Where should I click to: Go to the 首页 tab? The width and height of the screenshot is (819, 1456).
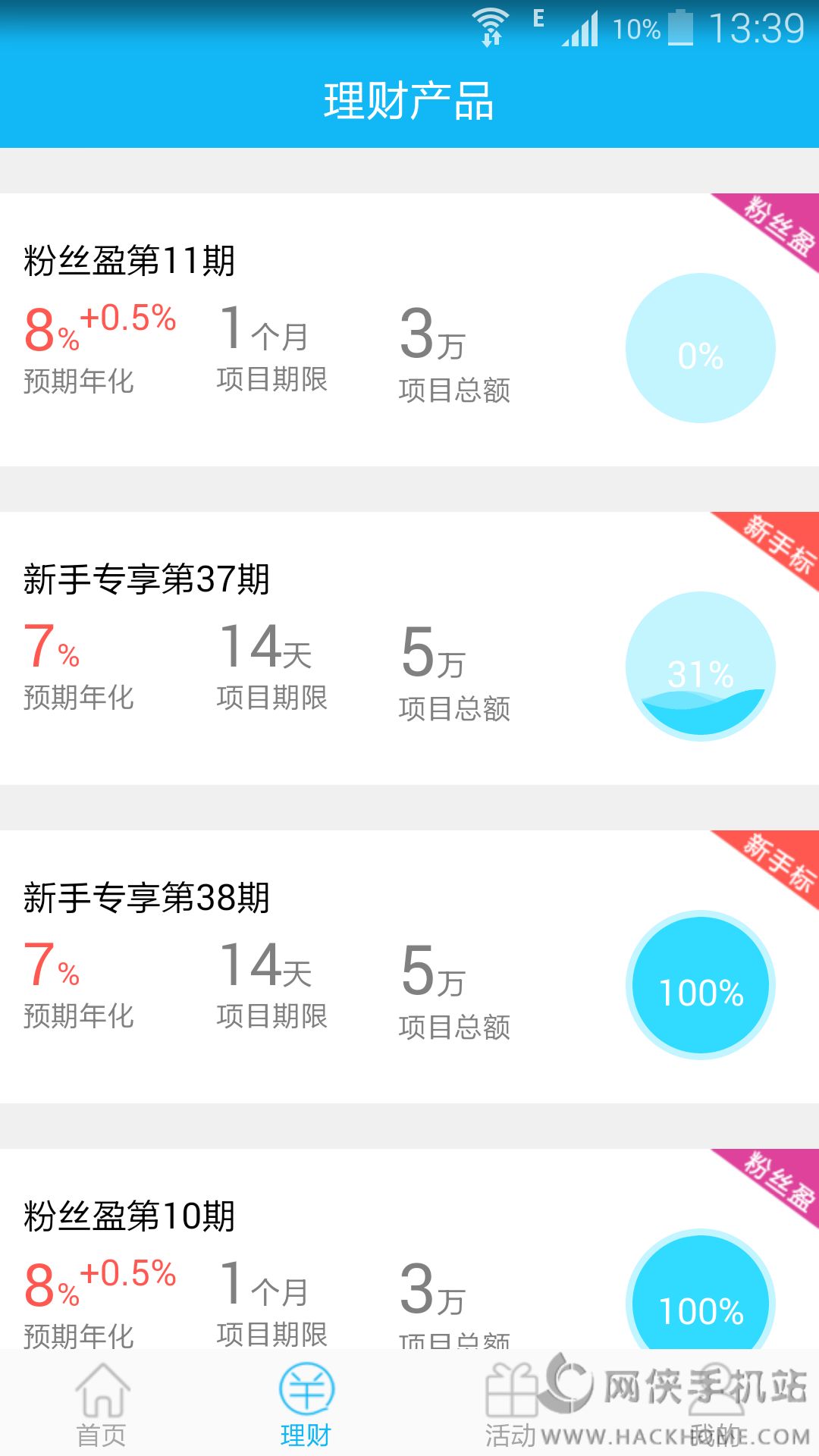point(102,1404)
